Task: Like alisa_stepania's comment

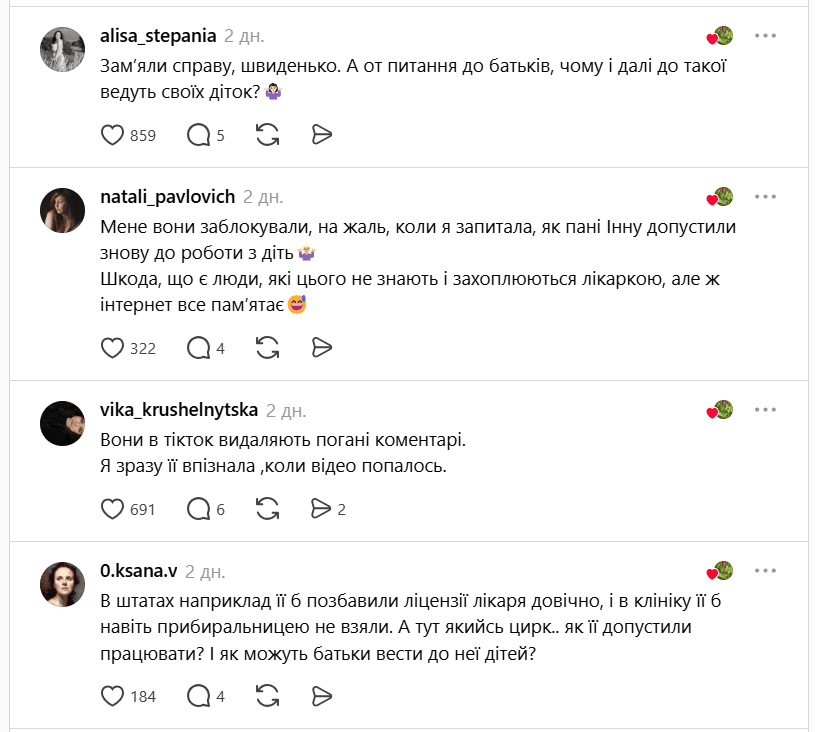Action: pyautogui.click(x=113, y=135)
